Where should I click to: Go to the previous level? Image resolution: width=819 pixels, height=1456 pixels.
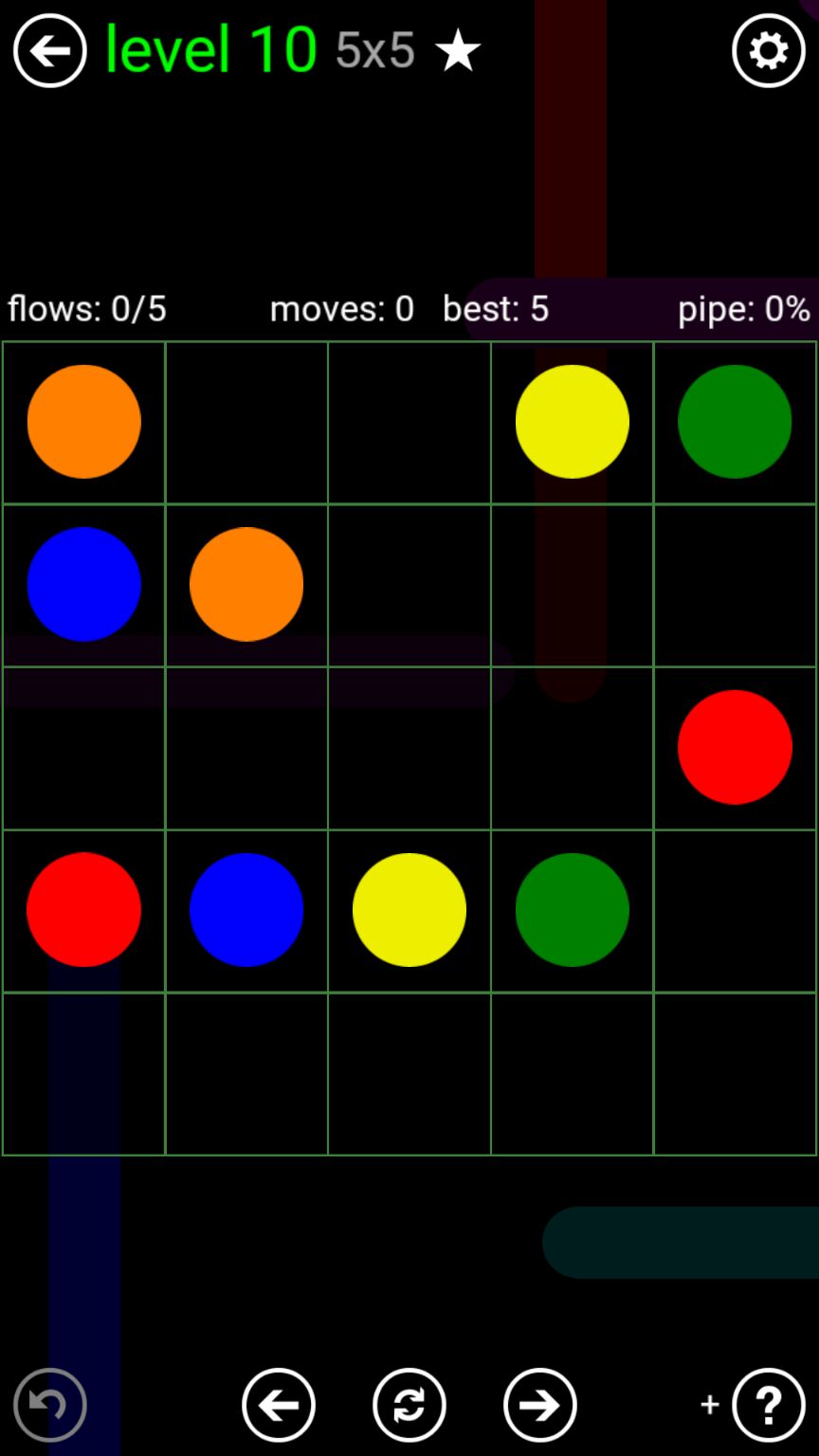pyautogui.click(x=279, y=1405)
